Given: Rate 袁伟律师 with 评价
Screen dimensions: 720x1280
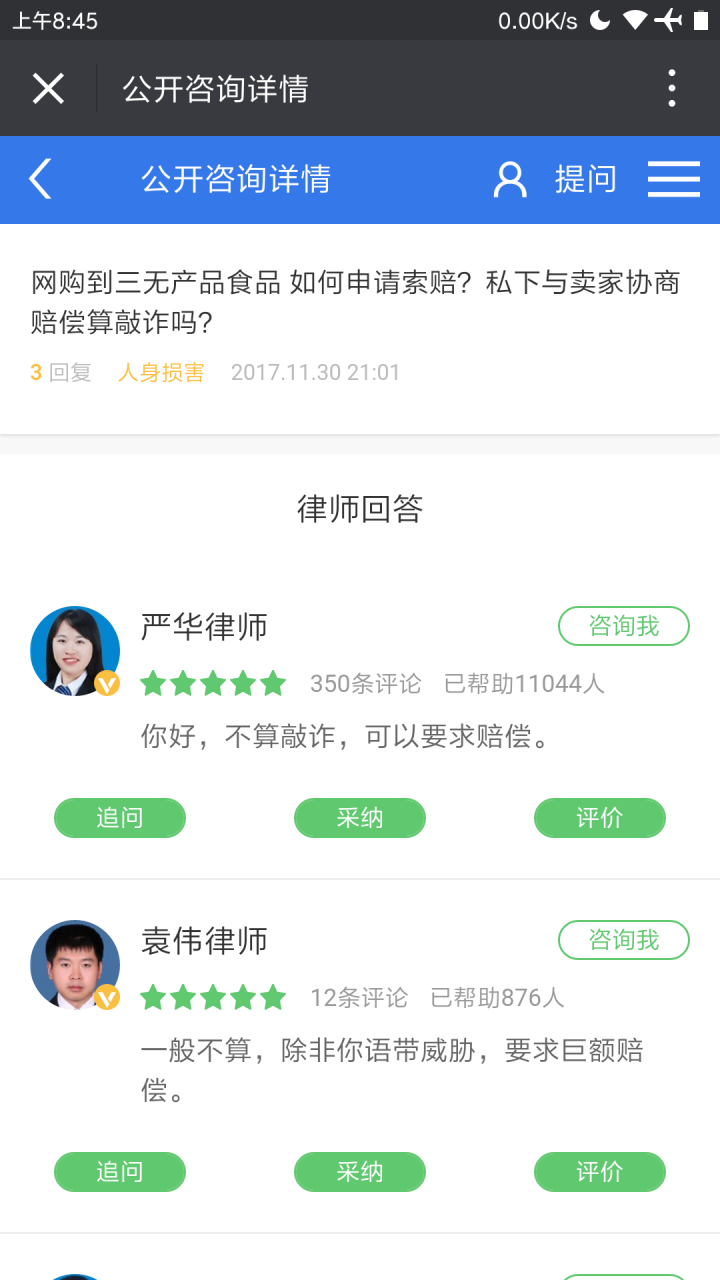Looking at the screenshot, I should tap(600, 1172).
